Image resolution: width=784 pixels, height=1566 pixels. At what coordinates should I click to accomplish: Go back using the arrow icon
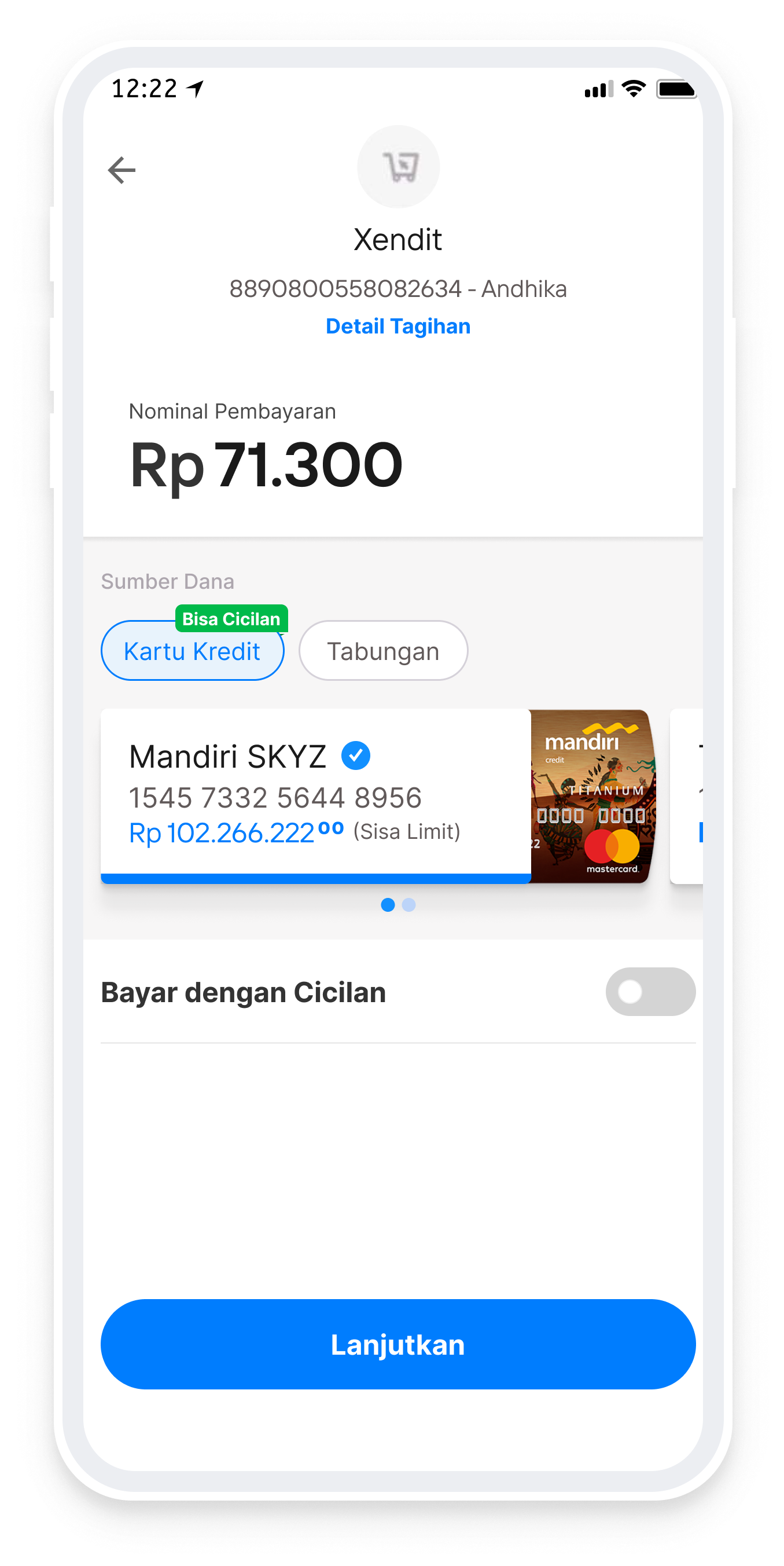click(x=122, y=170)
